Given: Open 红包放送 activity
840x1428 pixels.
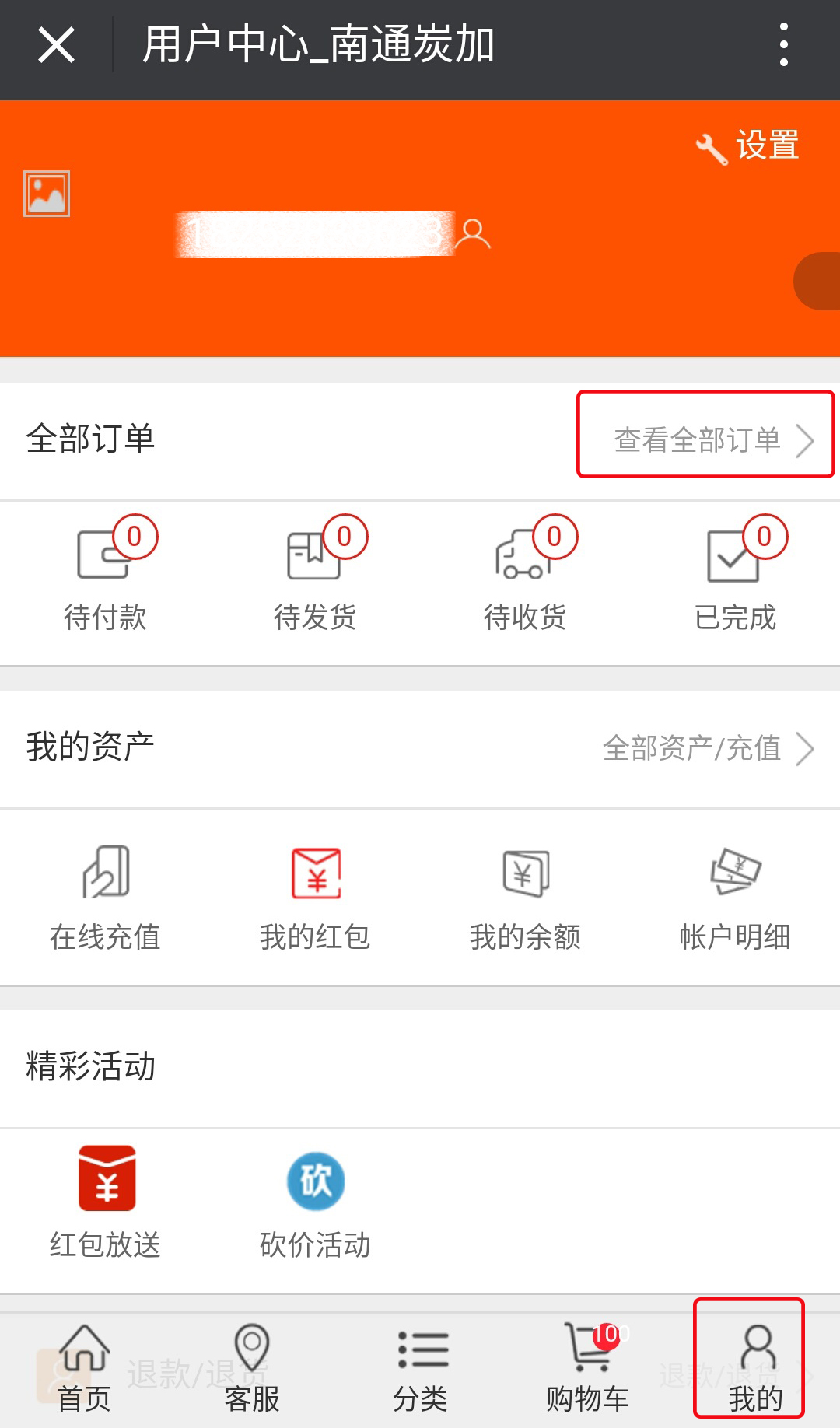Looking at the screenshot, I should click(x=106, y=1202).
